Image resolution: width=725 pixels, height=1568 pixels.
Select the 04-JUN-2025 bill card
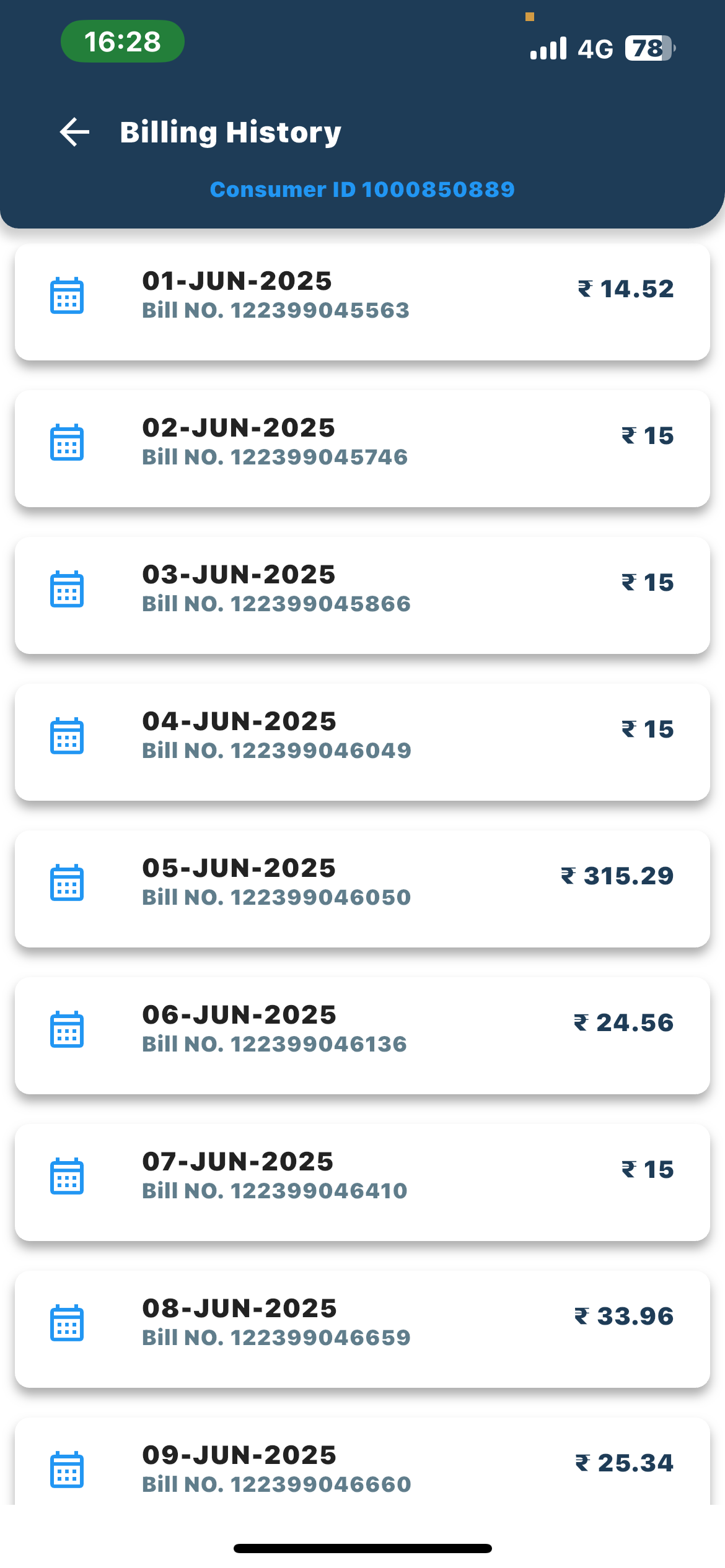pyautogui.click(x=362, y=743)
